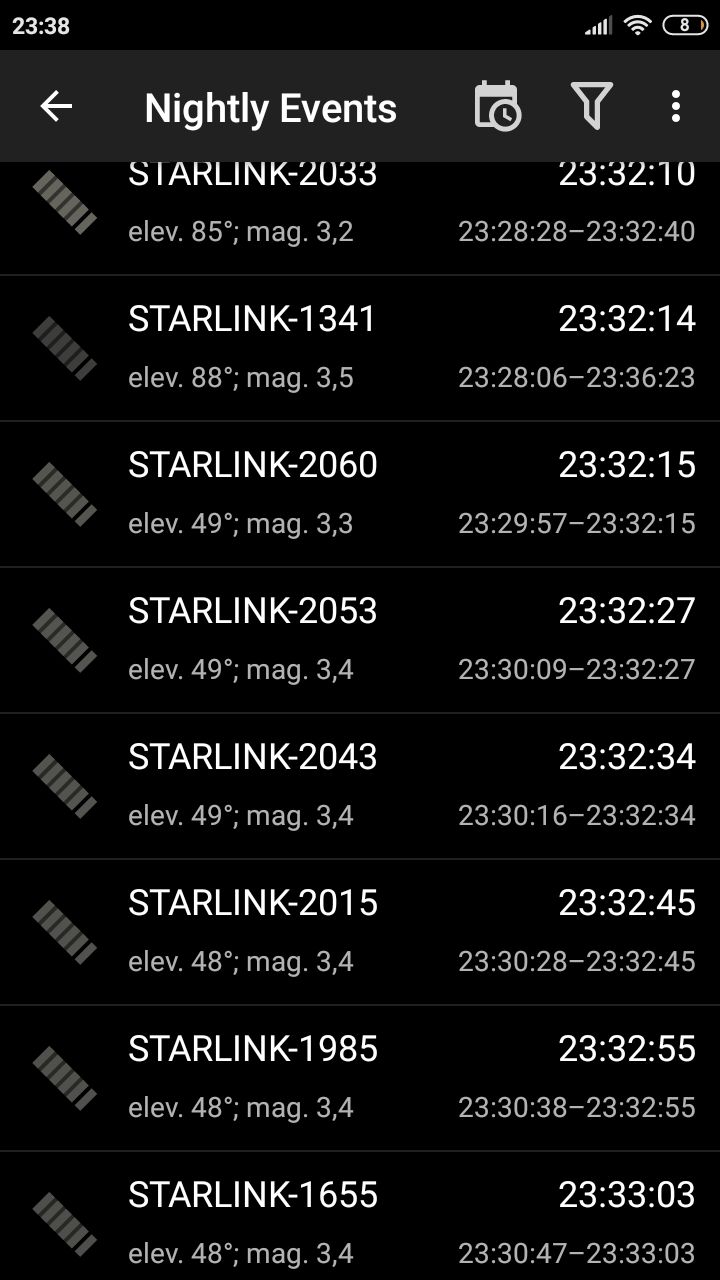View STARLINK-1985 pass details
The width and height of the screenshot is (720, 1280).
(x=360, y=1078)
